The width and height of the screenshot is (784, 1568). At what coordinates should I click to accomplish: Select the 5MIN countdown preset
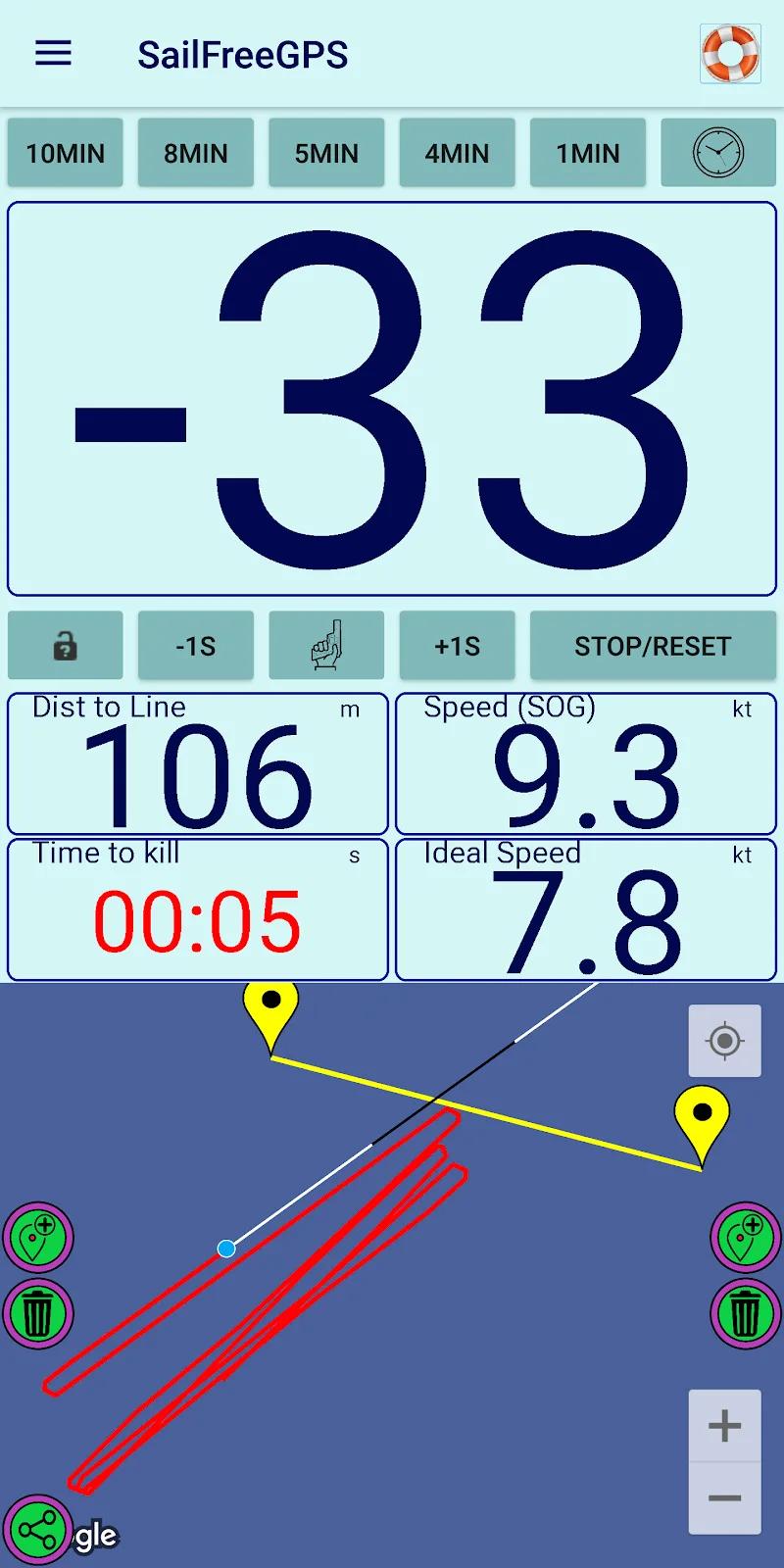(326, 153)
